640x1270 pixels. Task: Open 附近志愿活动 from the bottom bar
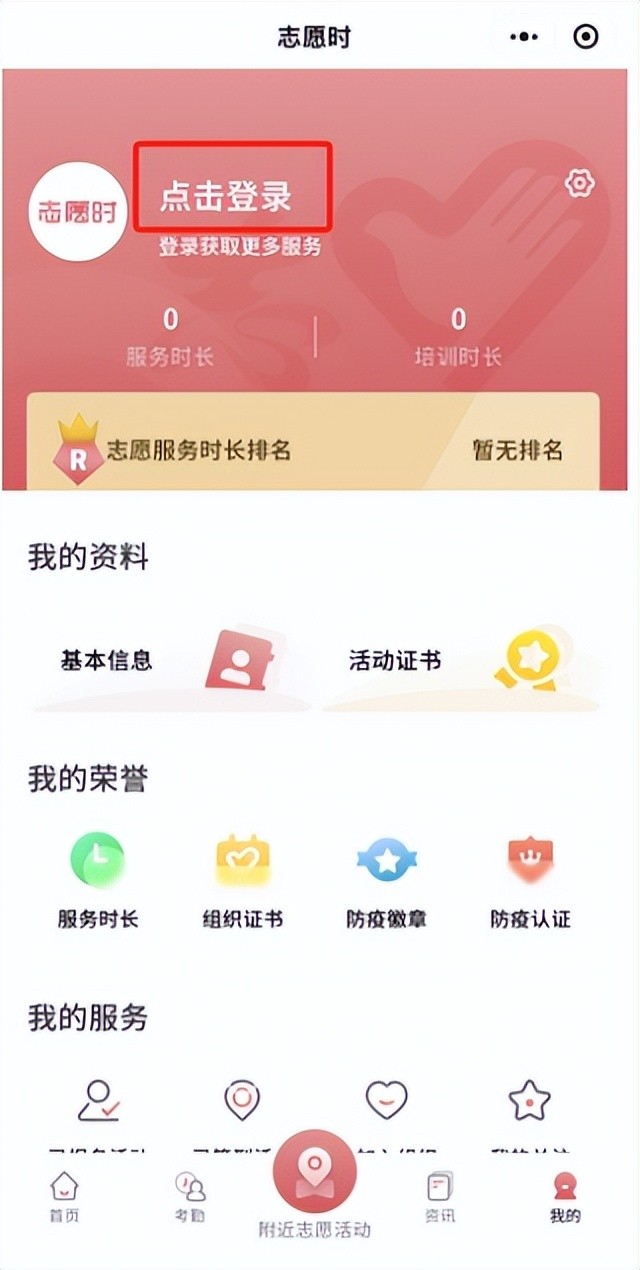pos(315,1180)
